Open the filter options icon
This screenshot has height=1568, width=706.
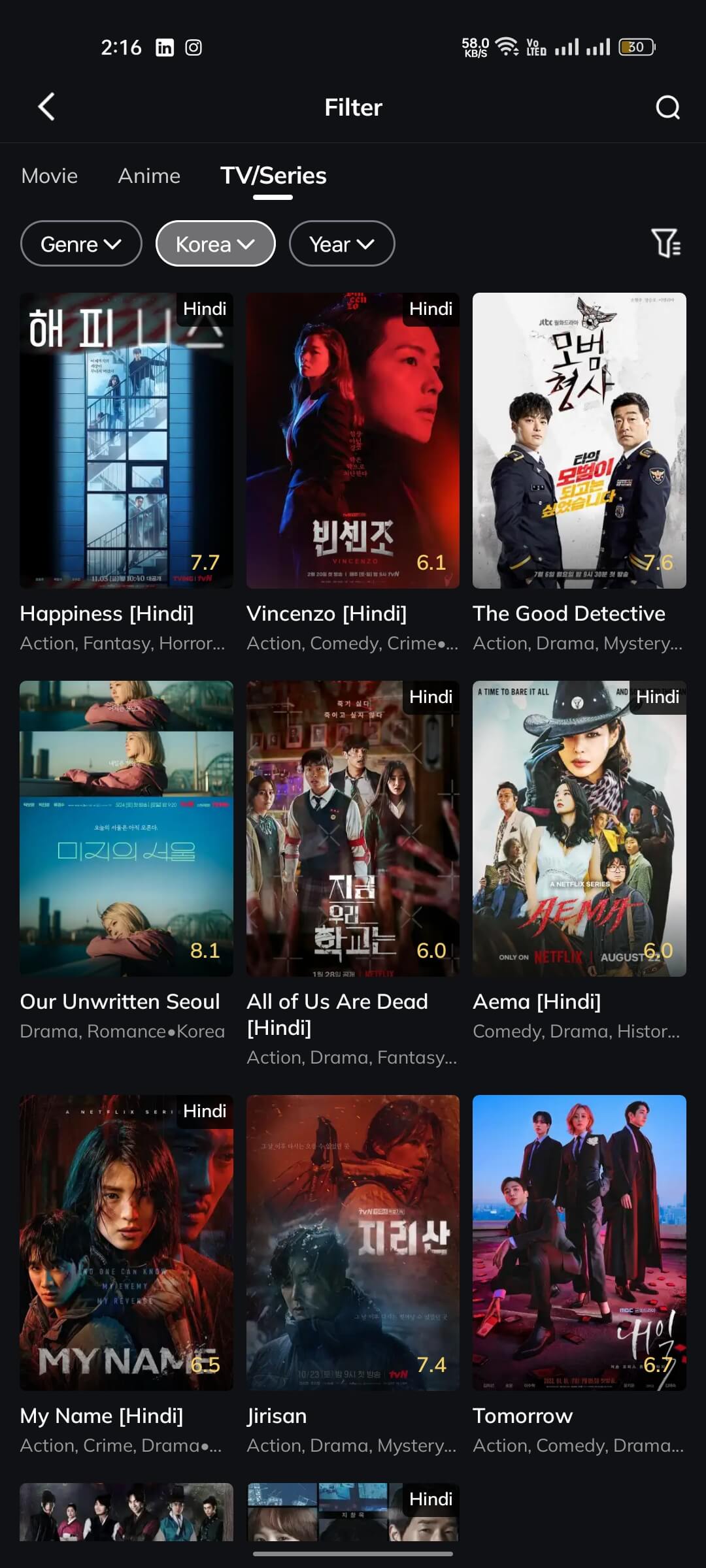(x=666, y=244)
